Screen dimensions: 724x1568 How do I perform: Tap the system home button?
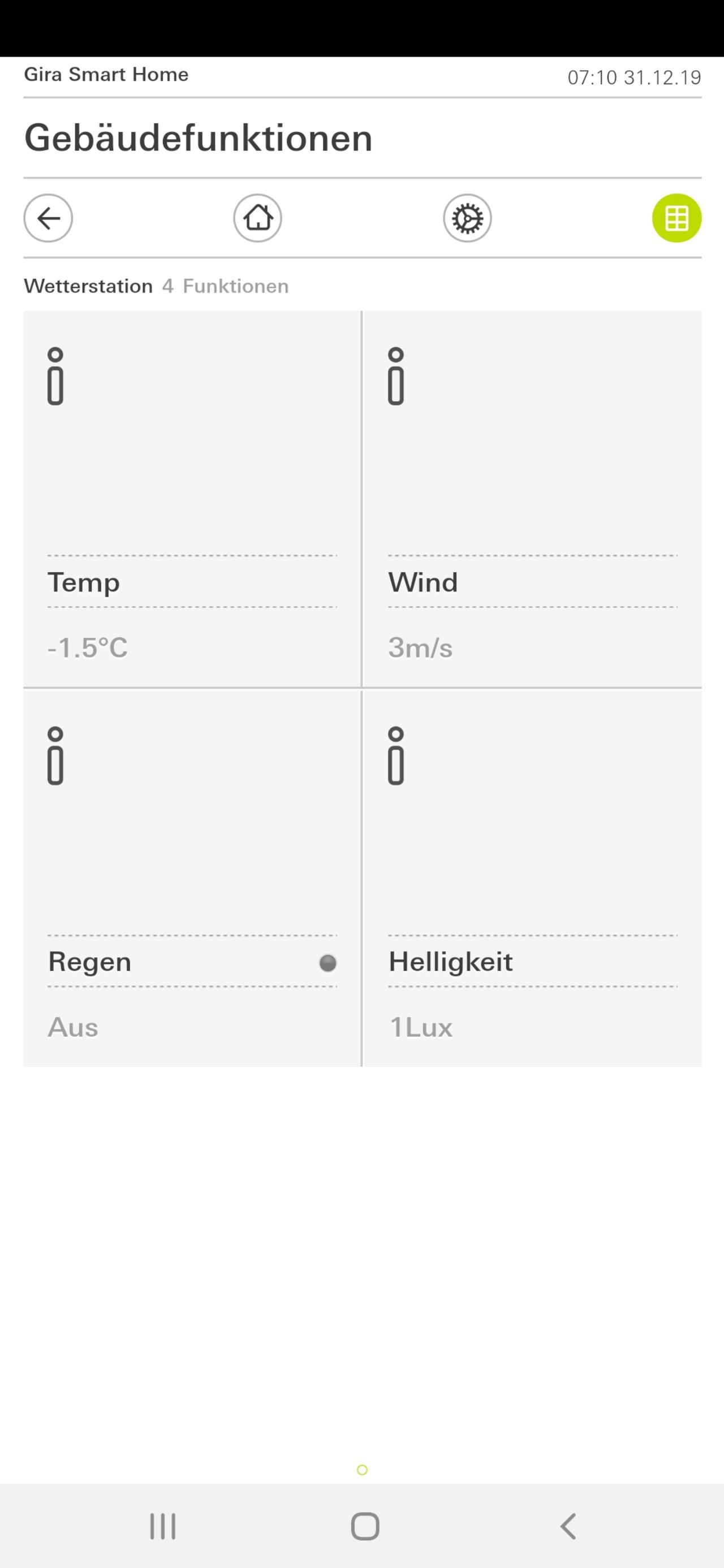[x=365, y=1526]
